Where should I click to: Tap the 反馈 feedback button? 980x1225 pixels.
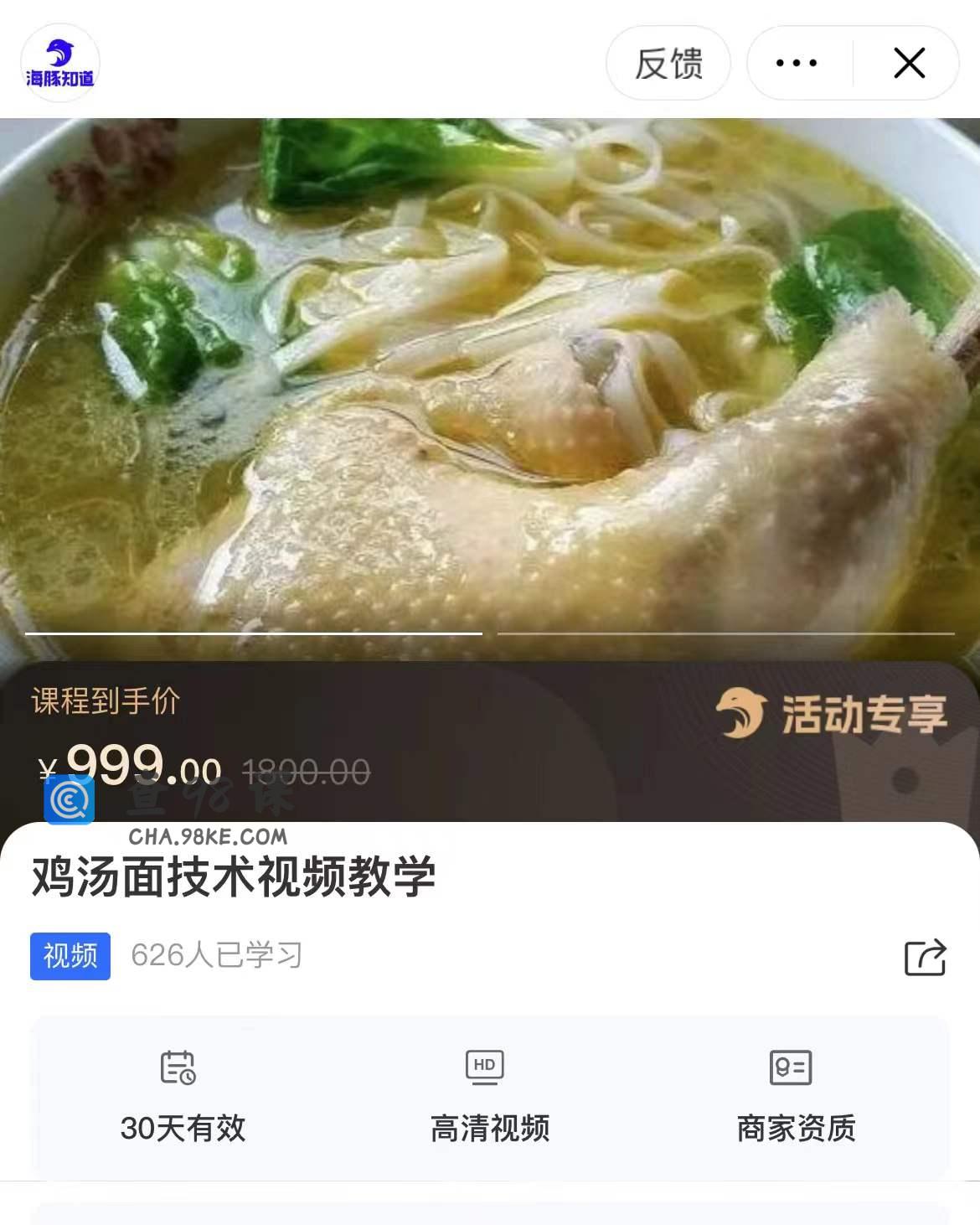click(668, 64)
